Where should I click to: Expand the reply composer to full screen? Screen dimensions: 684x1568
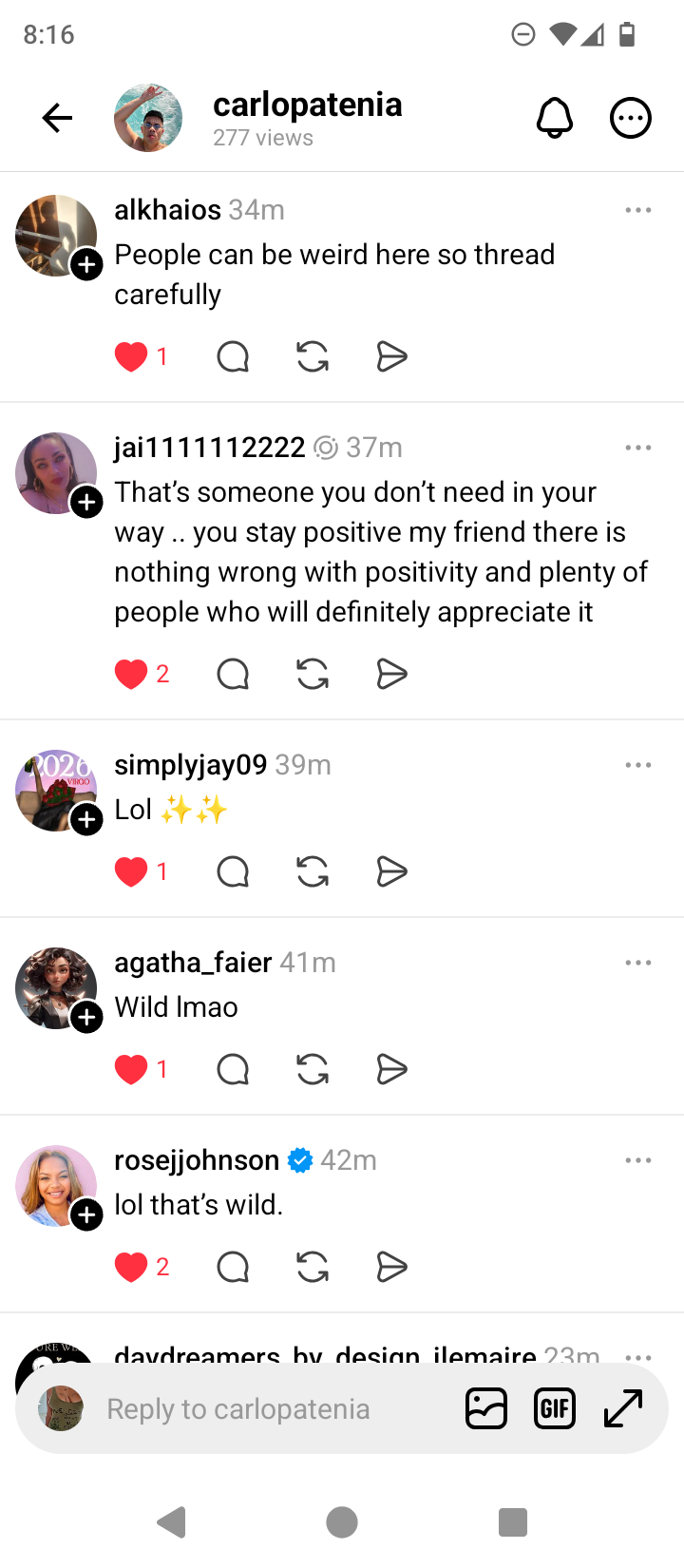623,1408
